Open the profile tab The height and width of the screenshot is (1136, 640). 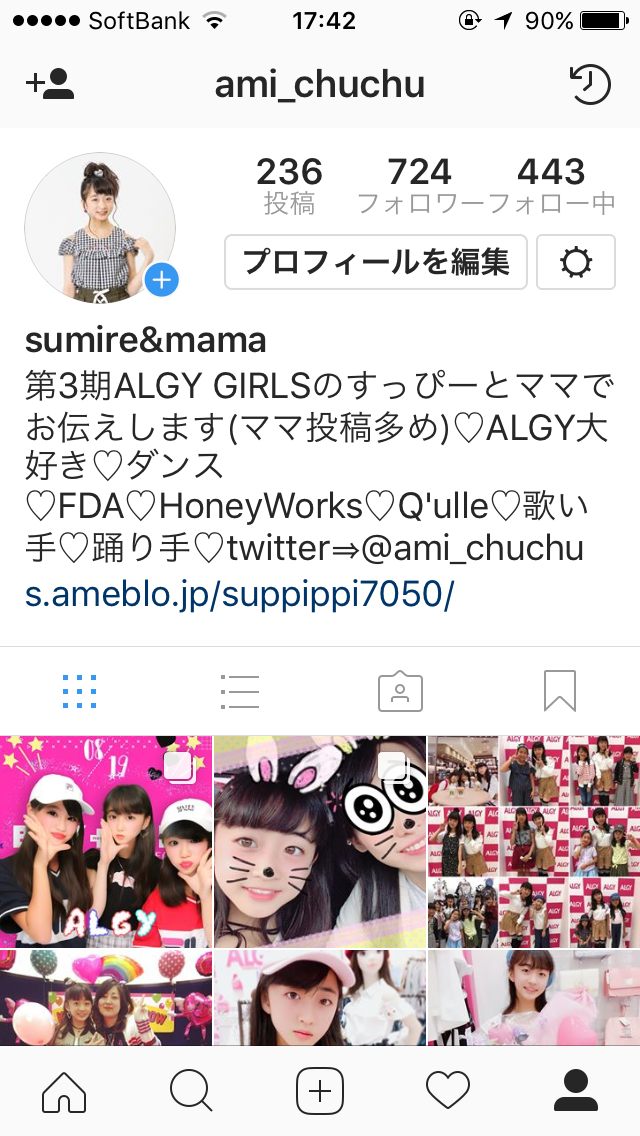(x=576, y=1090)
